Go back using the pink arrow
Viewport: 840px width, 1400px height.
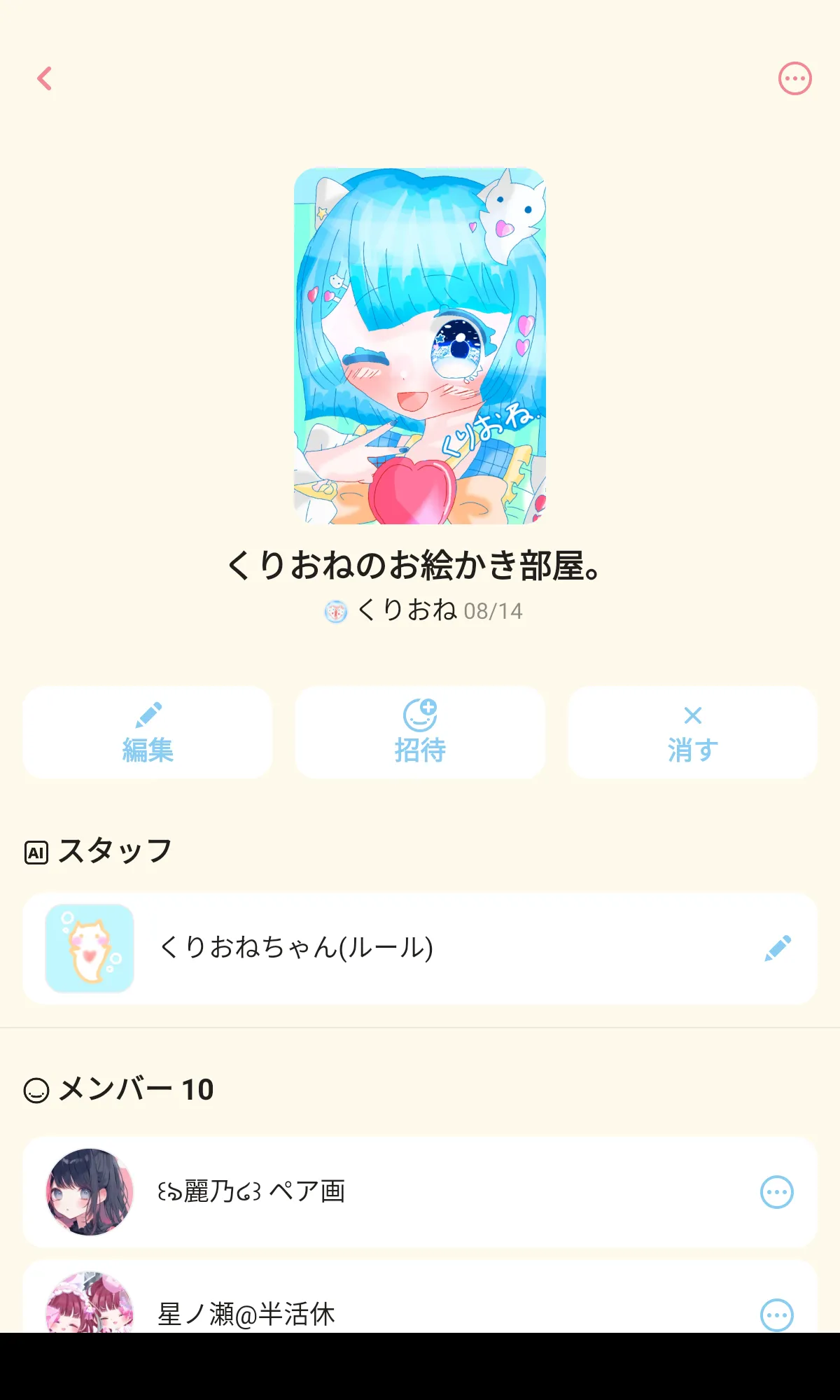click(x=45, y=78)
